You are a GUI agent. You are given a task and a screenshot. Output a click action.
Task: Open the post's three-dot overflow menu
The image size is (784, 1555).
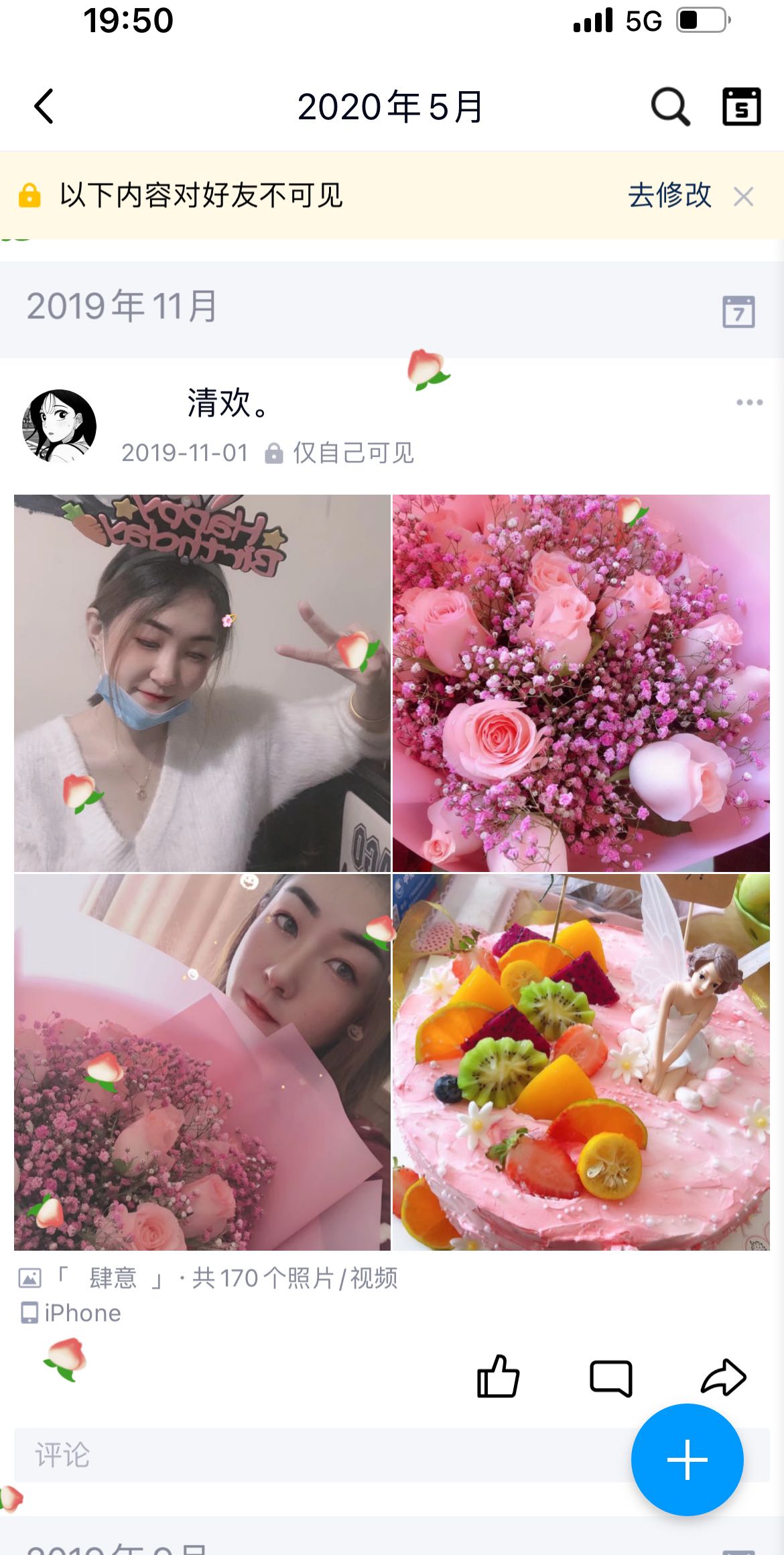[x=749, y=402]
